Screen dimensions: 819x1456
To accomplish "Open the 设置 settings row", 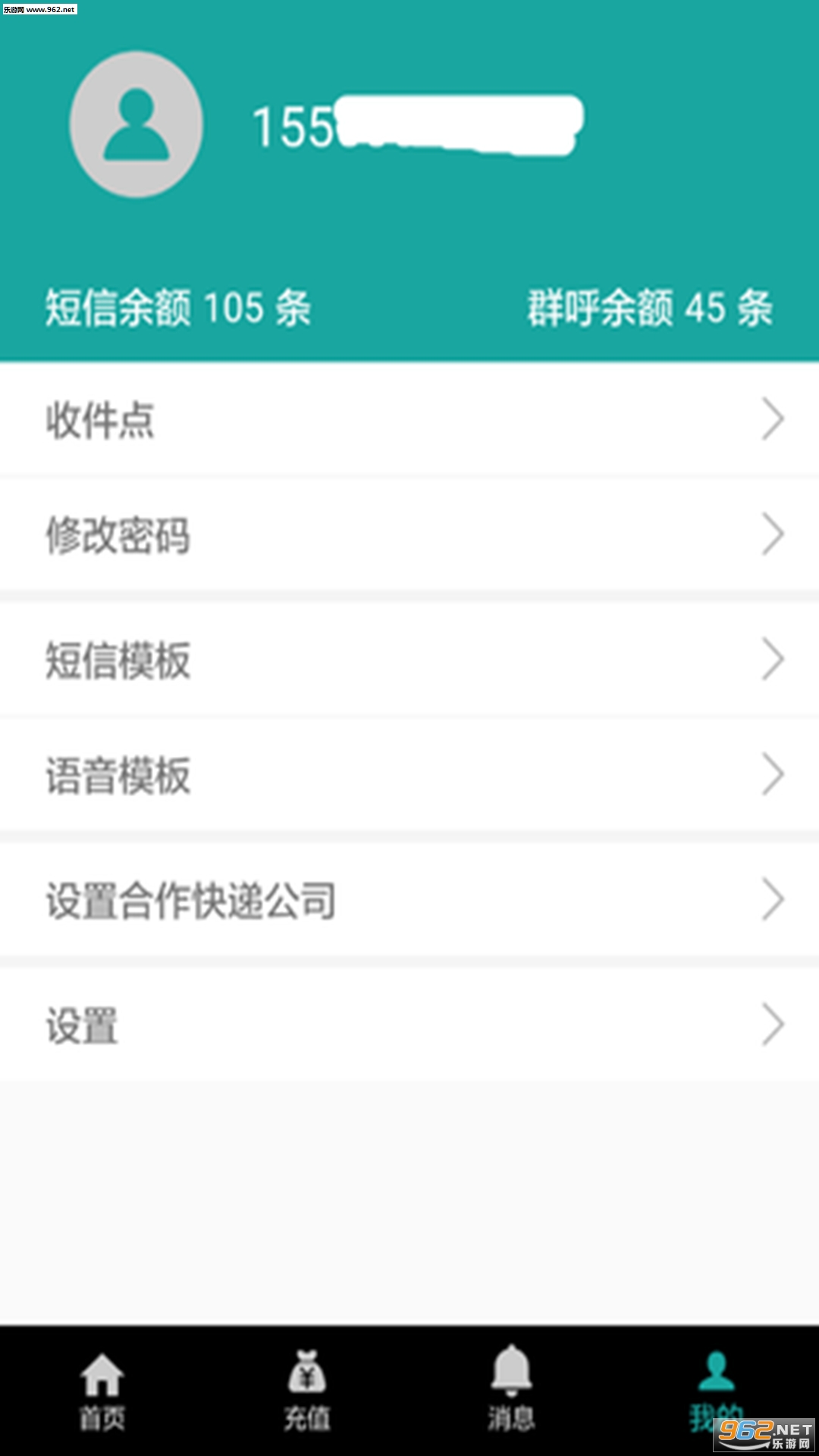I will (x=409, y=1025).
